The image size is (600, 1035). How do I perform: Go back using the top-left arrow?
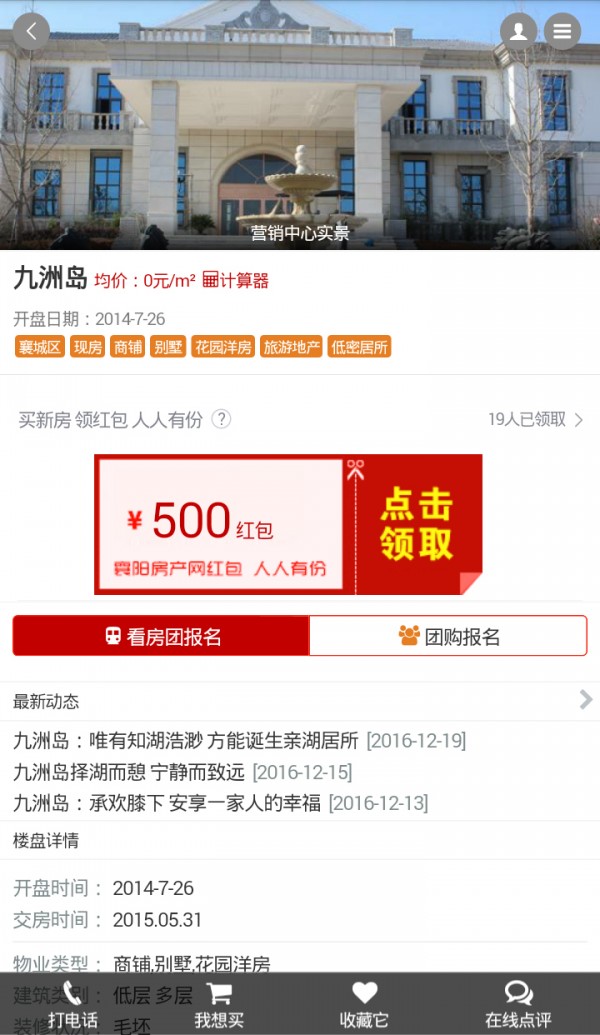click(x=31, y=31)
